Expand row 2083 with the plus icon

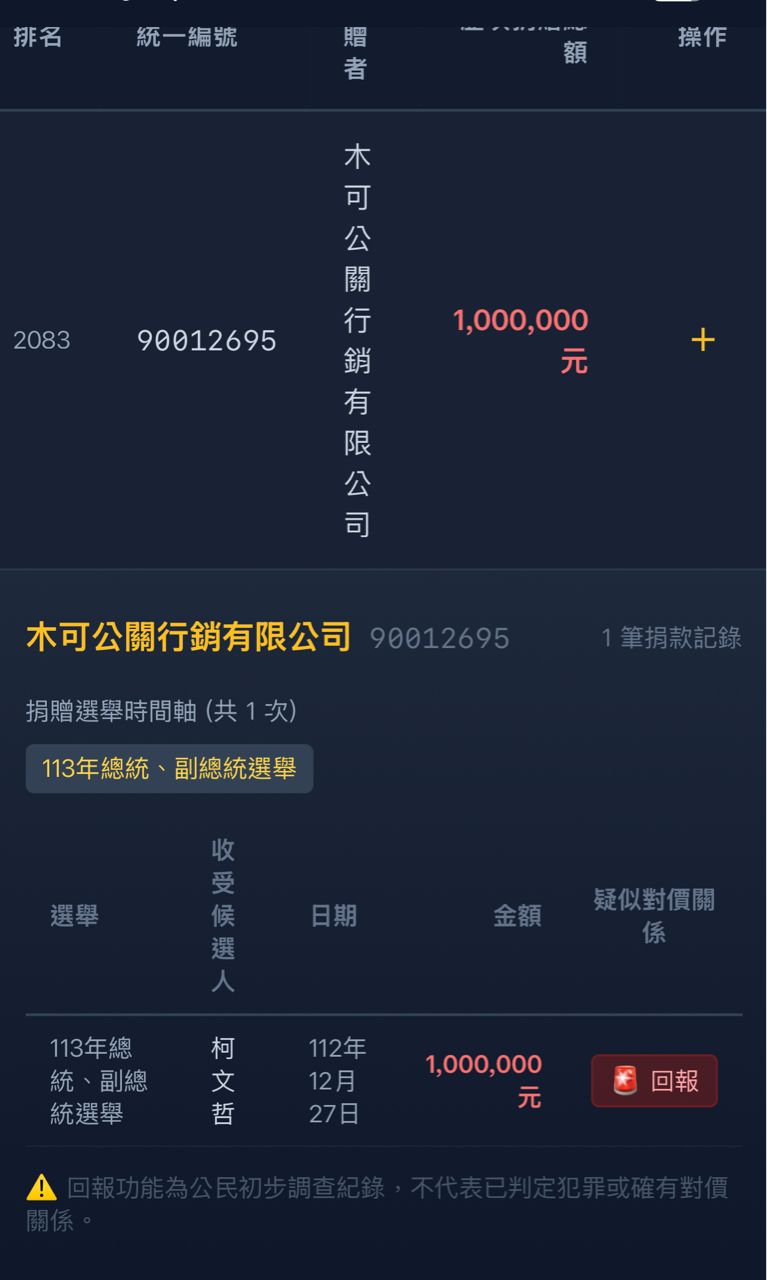tap(701, 340)
